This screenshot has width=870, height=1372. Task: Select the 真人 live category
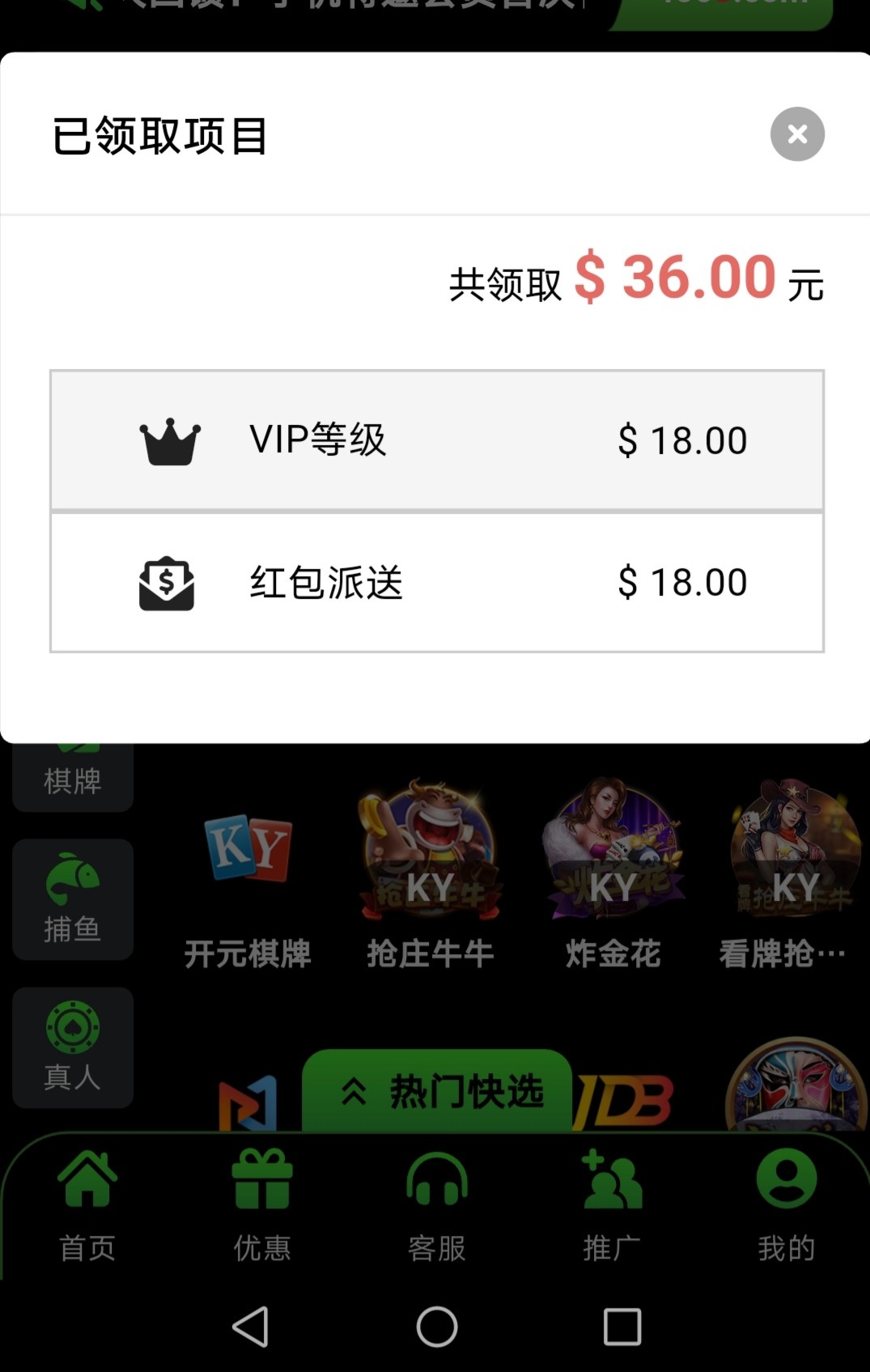[73, 1047]
